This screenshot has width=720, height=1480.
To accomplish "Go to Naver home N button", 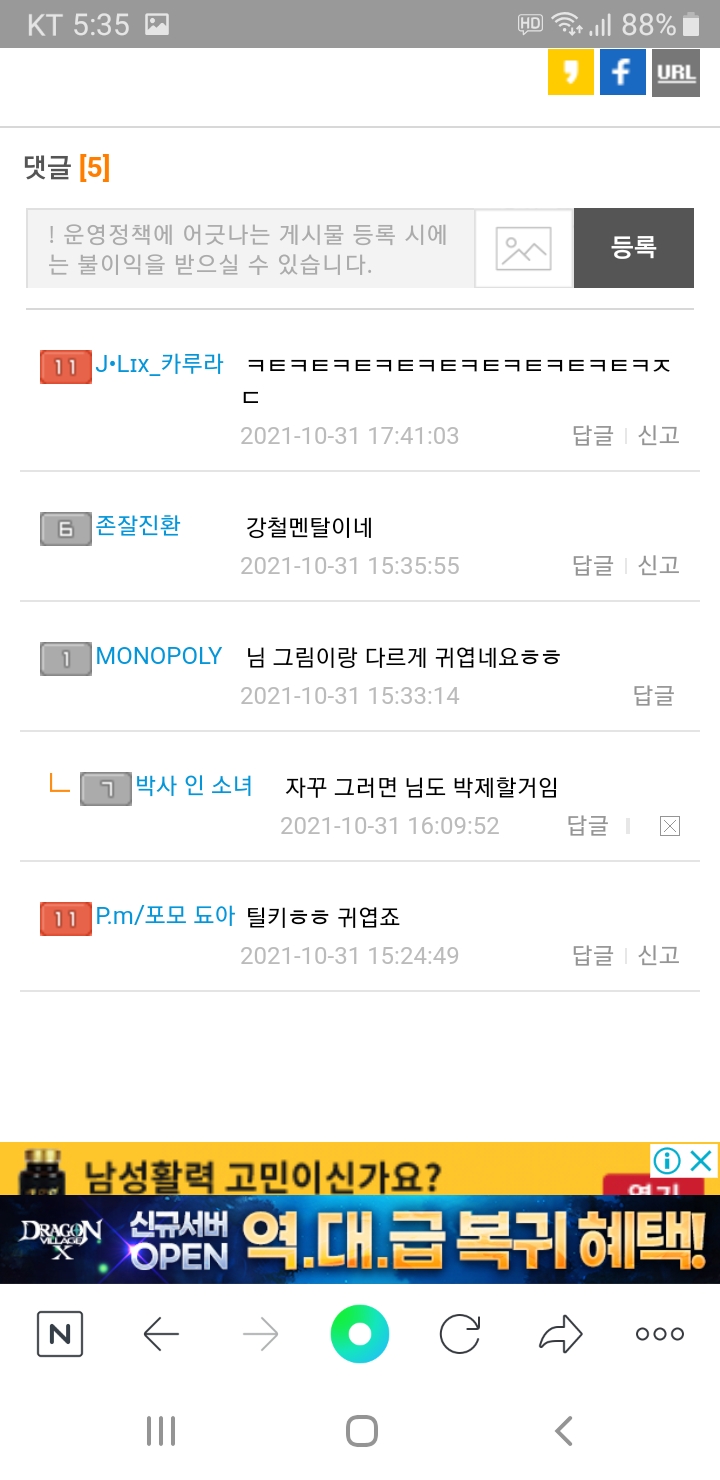I will (x=60, y=1334).
